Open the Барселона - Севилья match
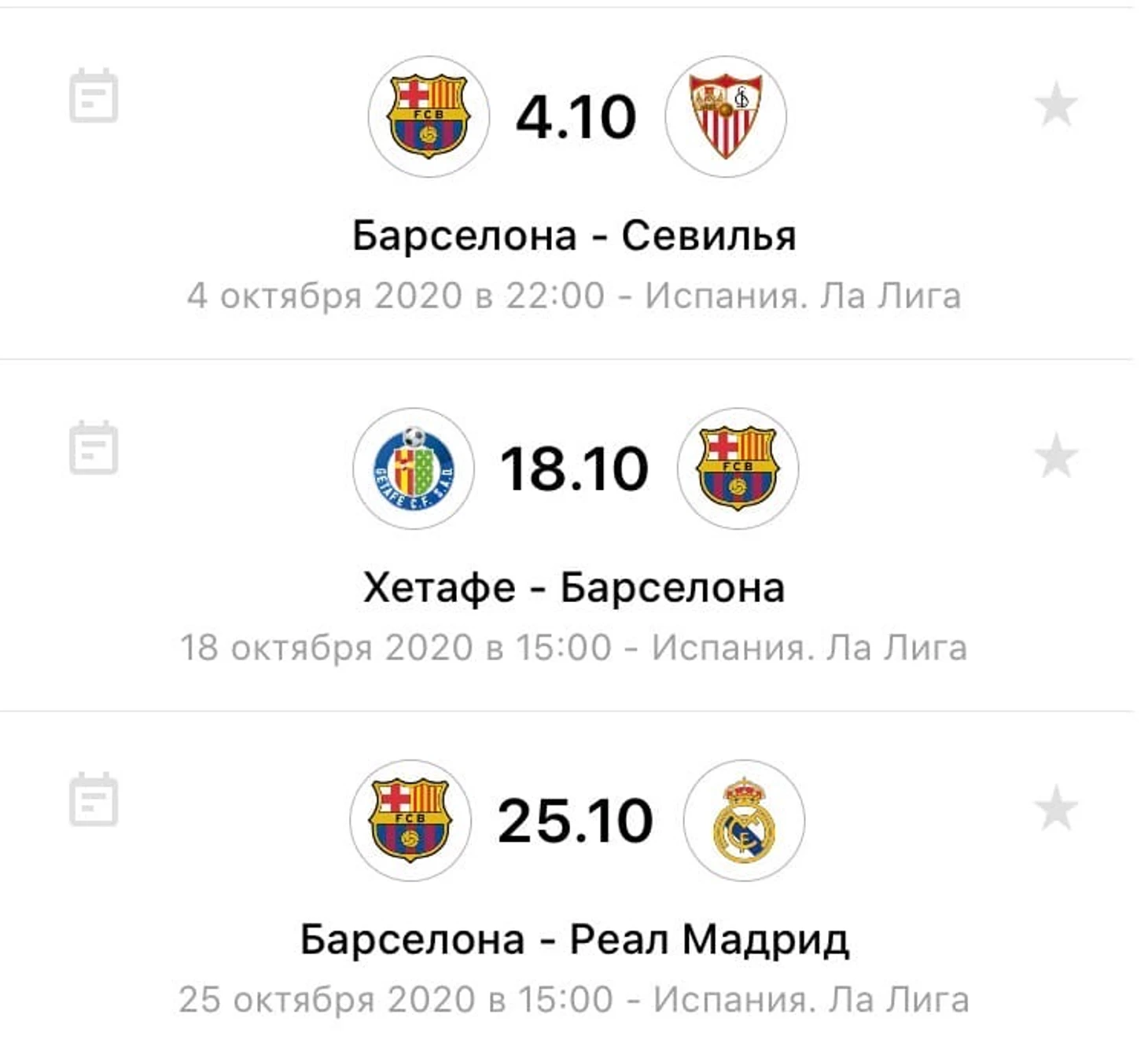1148x1062 pixels. [x=574, y=235]
